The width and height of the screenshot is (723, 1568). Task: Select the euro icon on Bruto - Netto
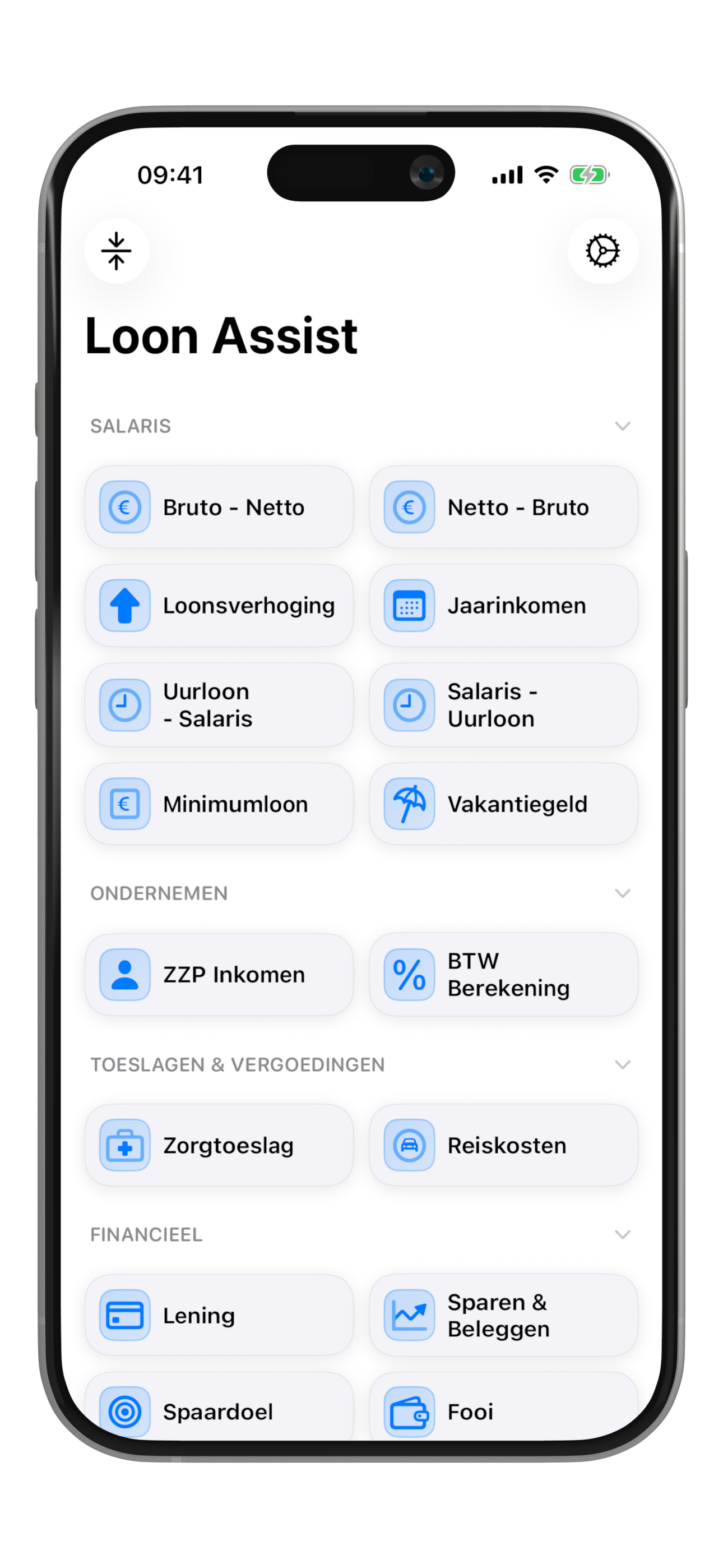pyautogui.click(x=125, y=507)
